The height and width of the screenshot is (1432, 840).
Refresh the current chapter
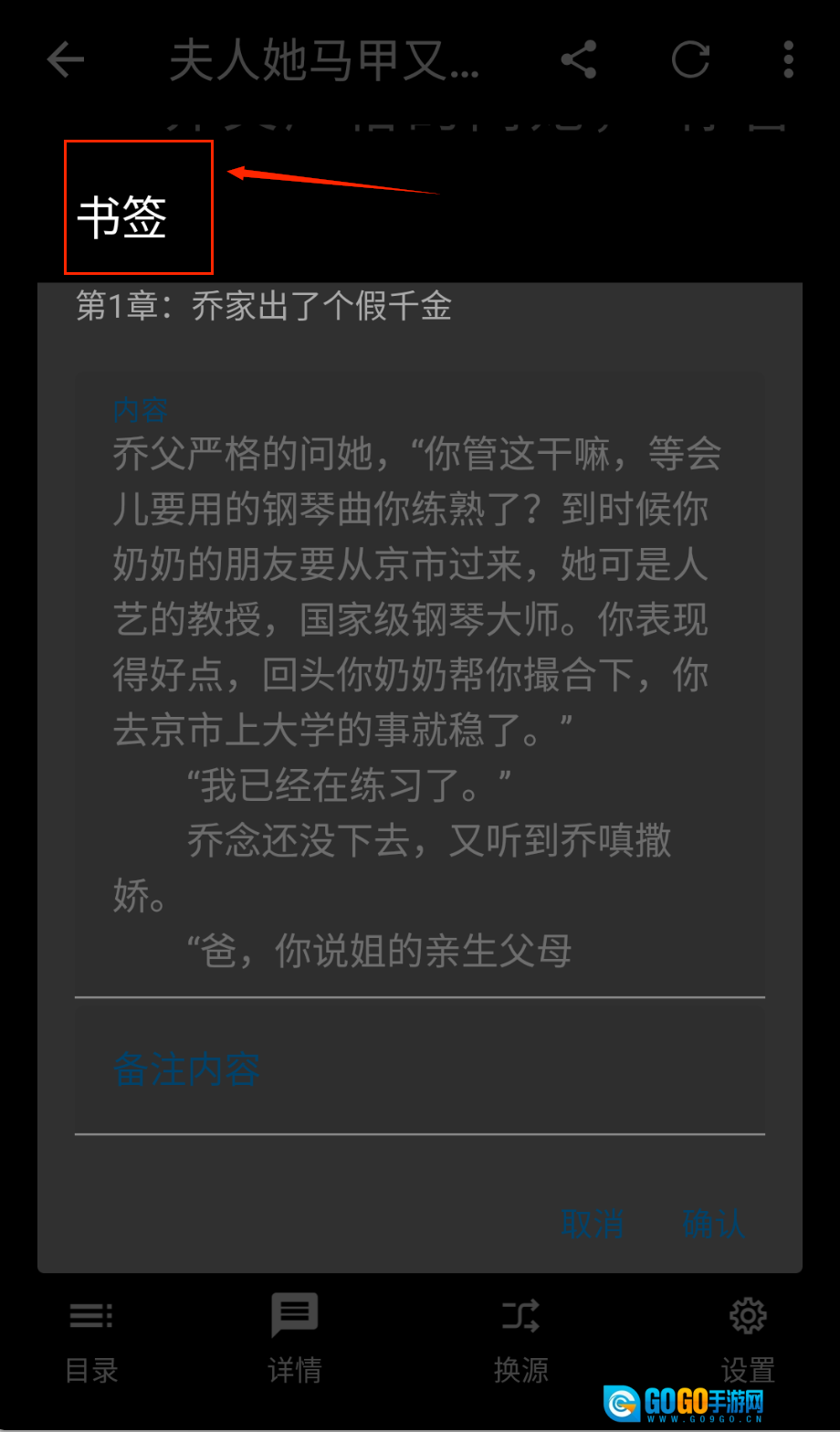coord(690,60)
